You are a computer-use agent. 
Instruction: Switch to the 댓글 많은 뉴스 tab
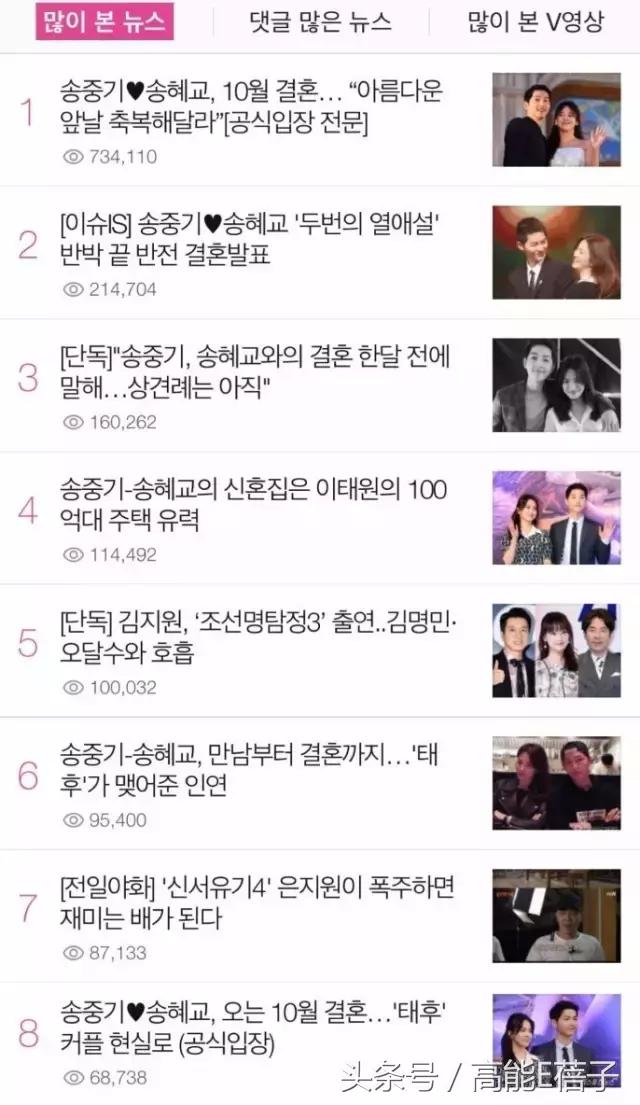[x=320, y=22]
